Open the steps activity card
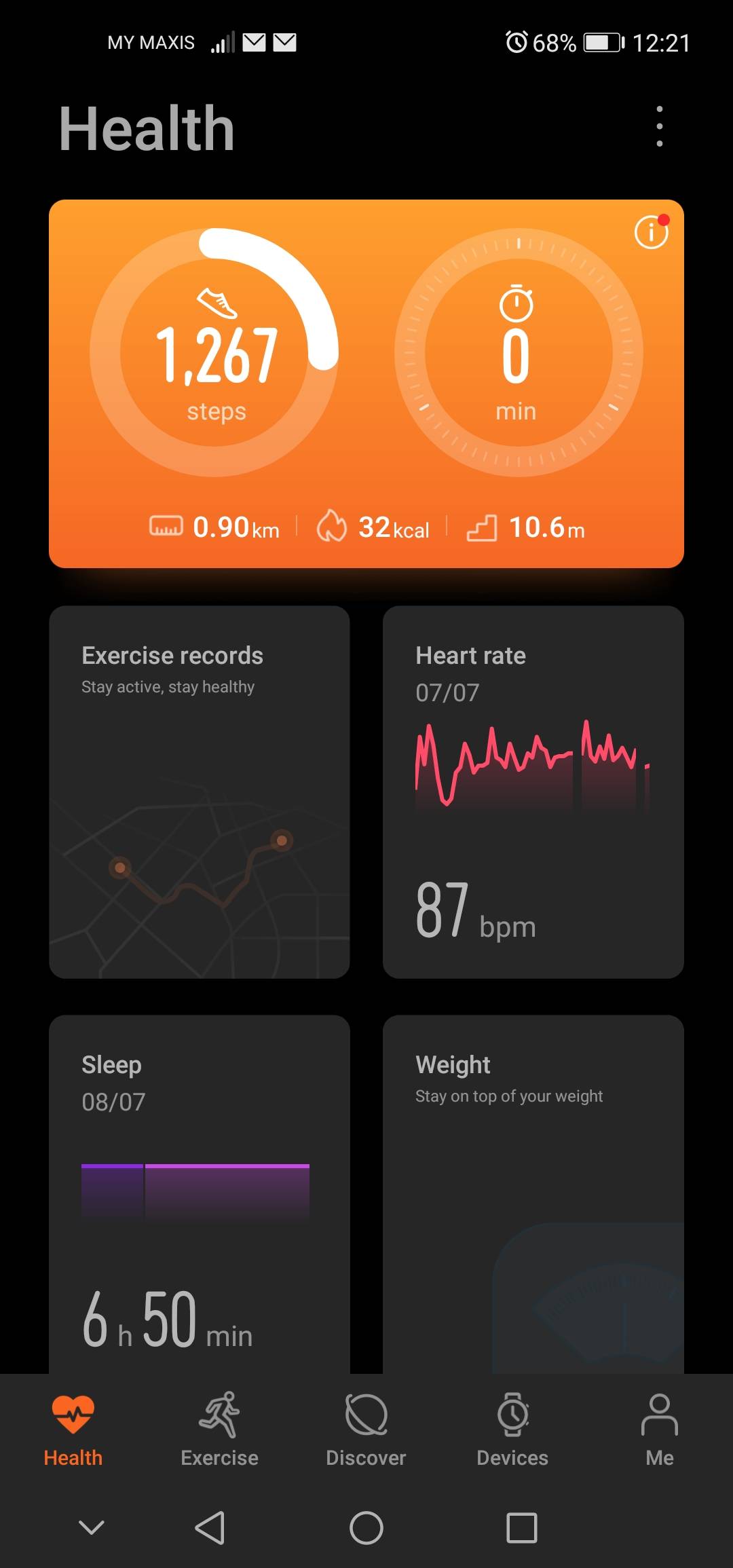 click(214, 353)
